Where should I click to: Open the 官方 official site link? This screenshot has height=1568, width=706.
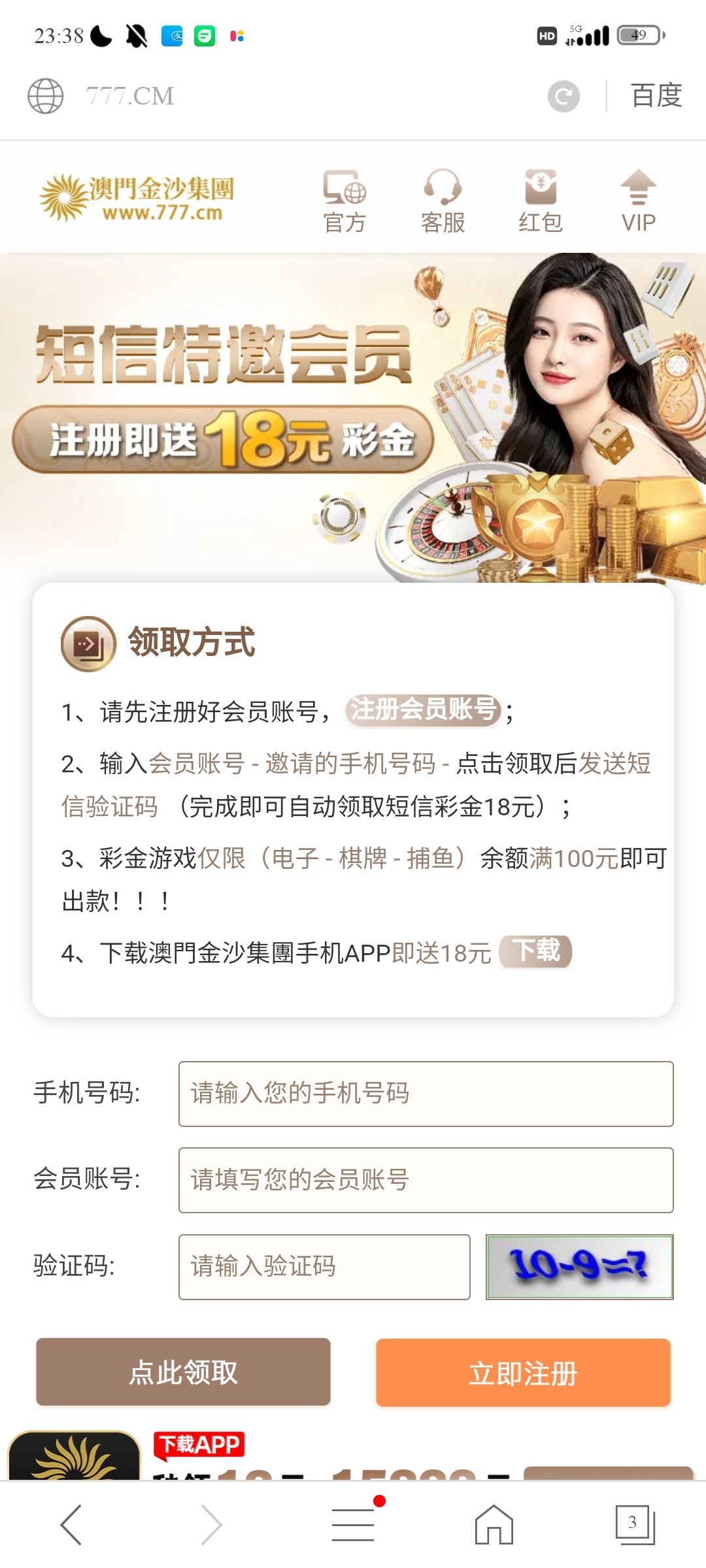click(345, 201)
